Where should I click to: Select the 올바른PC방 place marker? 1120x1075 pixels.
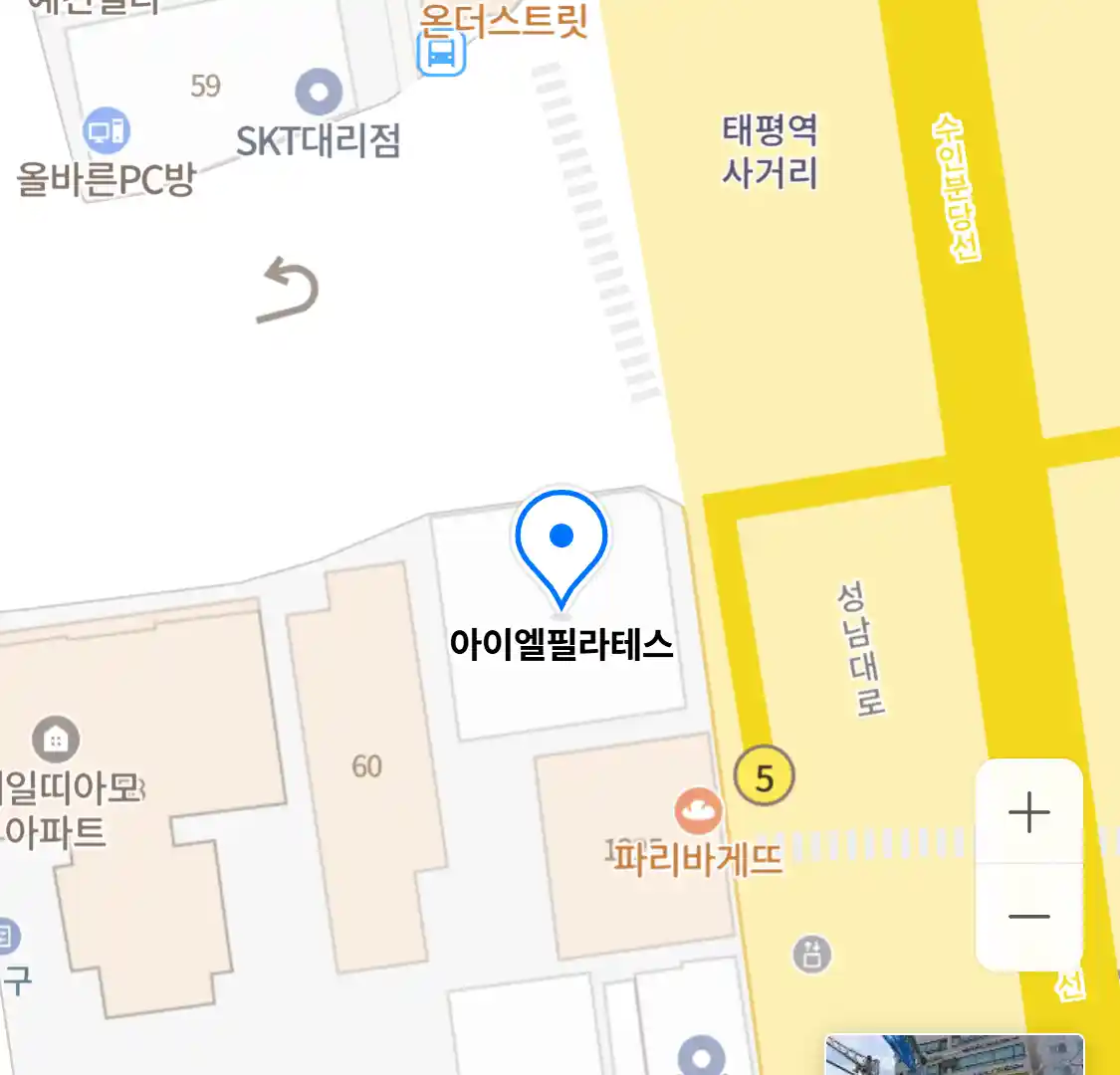tap(106, 130)
